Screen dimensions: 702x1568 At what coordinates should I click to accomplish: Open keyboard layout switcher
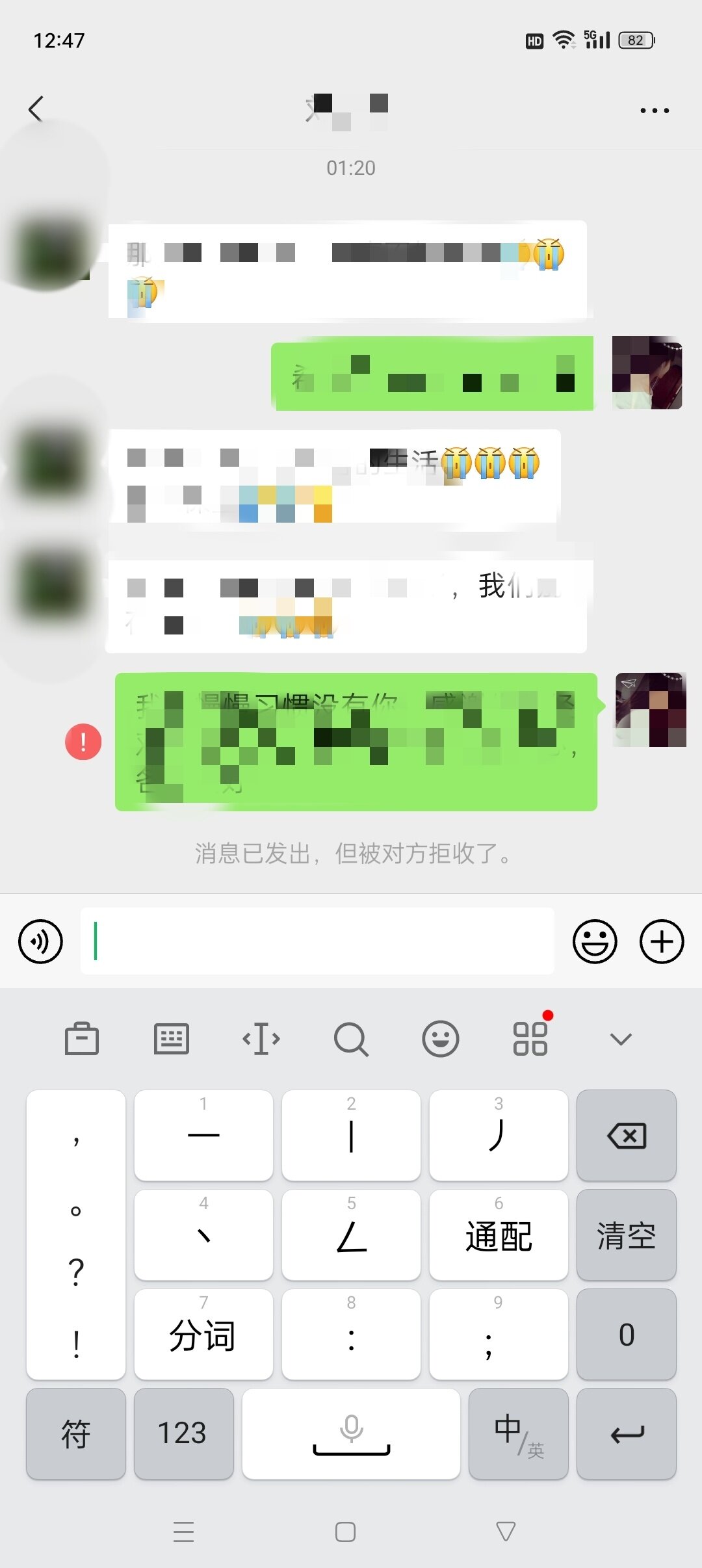172,1038
